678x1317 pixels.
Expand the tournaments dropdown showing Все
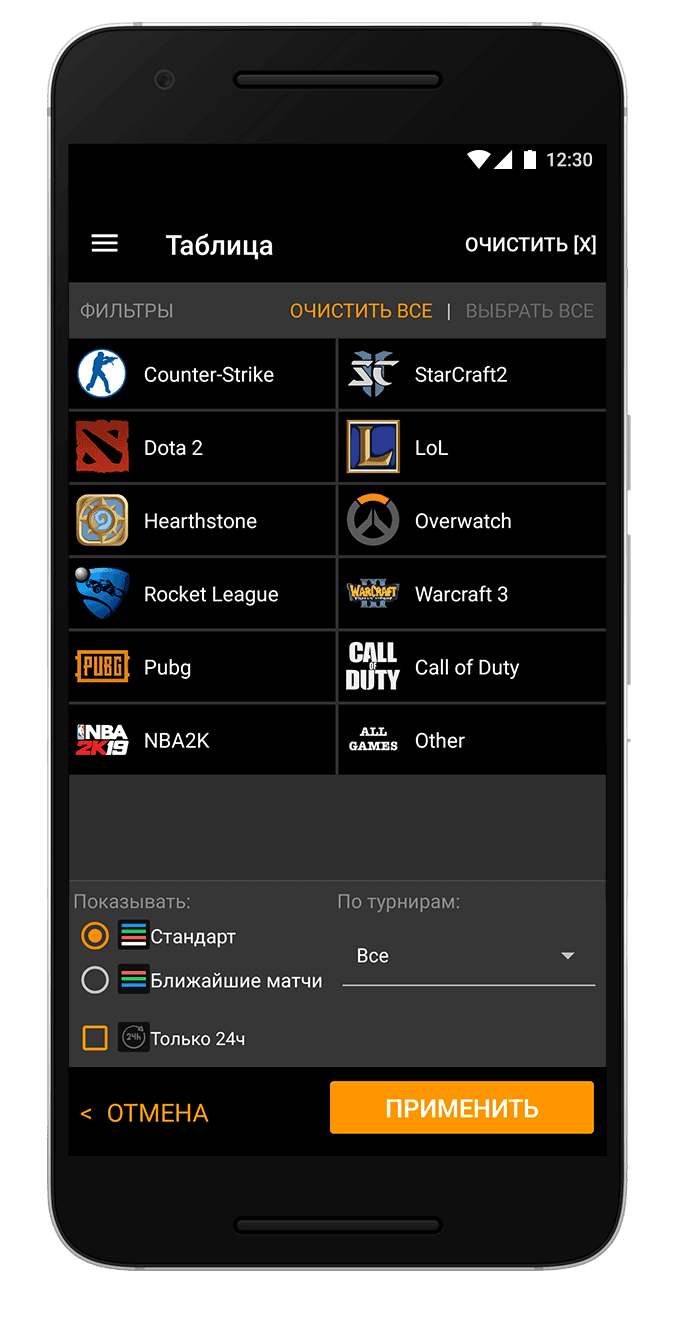468,957
